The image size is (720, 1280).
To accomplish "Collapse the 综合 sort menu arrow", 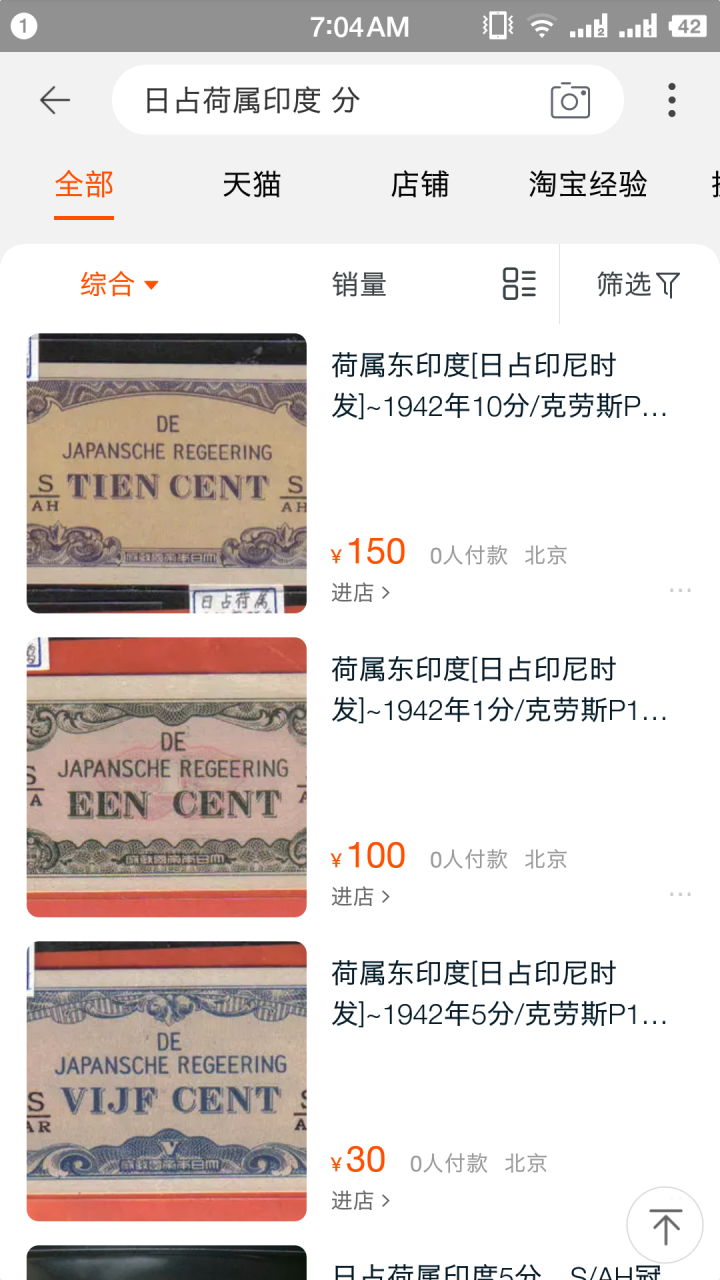I will [152, 284].
